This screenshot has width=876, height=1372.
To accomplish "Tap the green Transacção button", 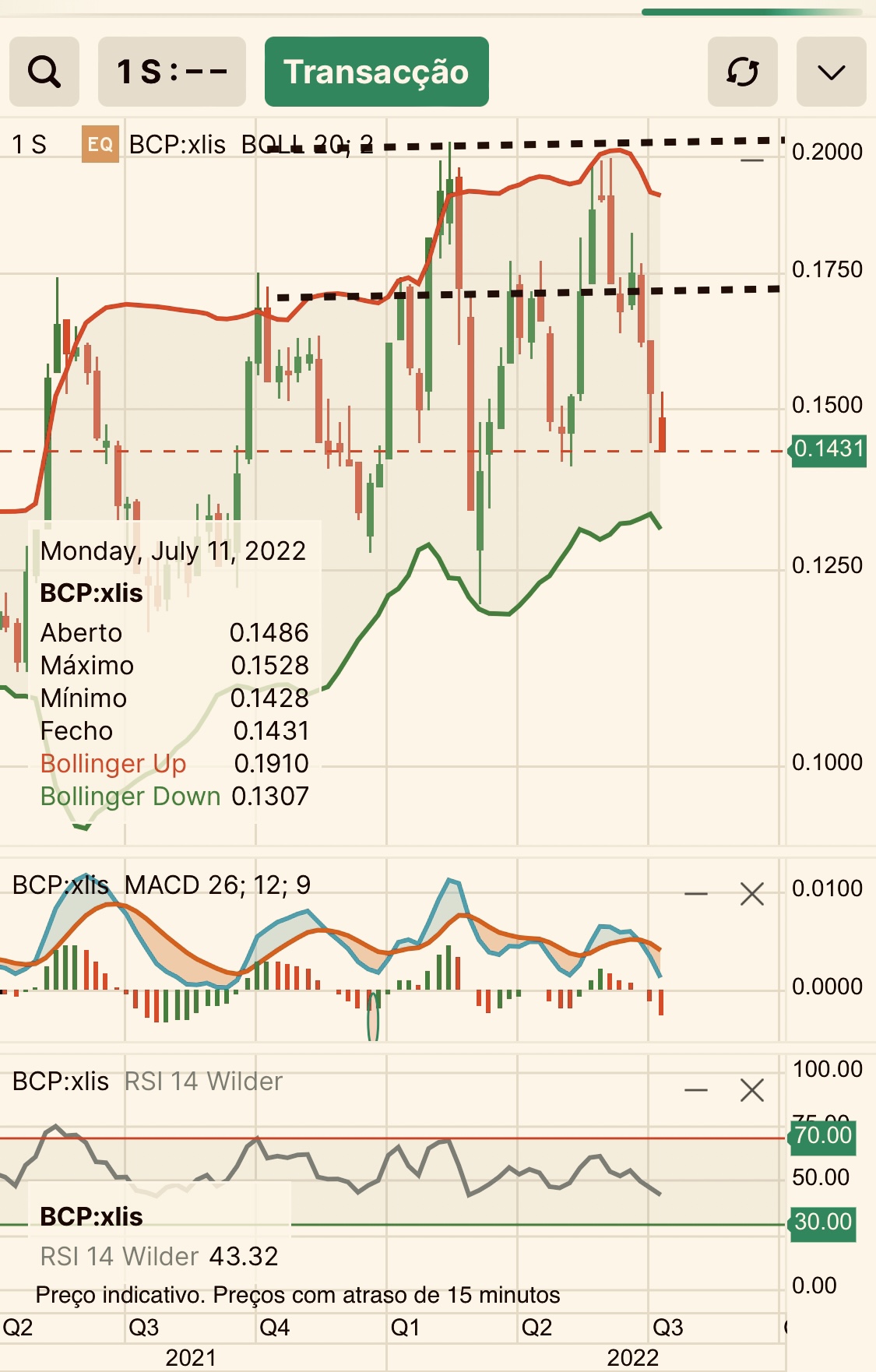I will (x=377, y=72).
